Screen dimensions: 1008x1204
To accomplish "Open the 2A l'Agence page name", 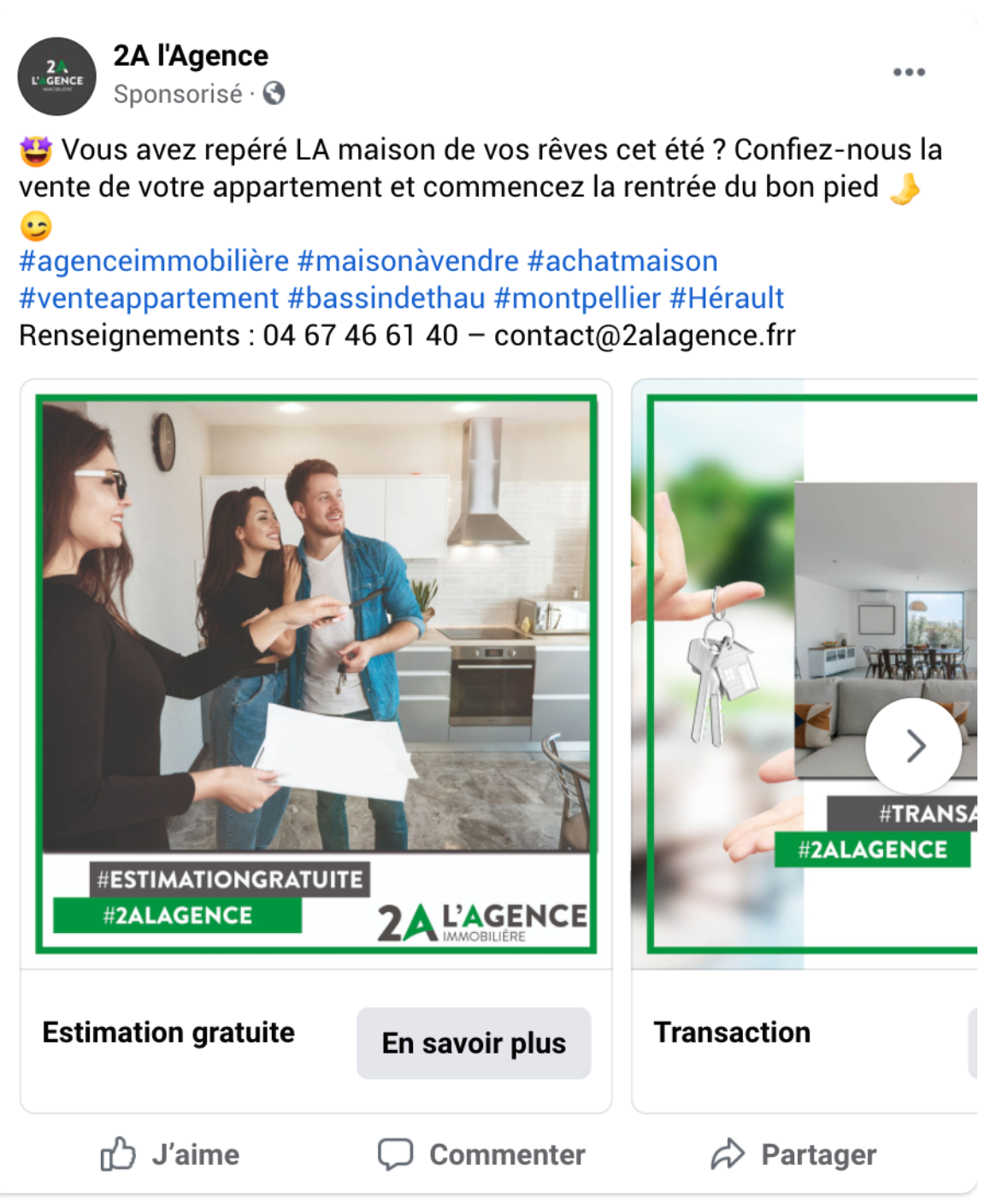I will pos(191,56).
